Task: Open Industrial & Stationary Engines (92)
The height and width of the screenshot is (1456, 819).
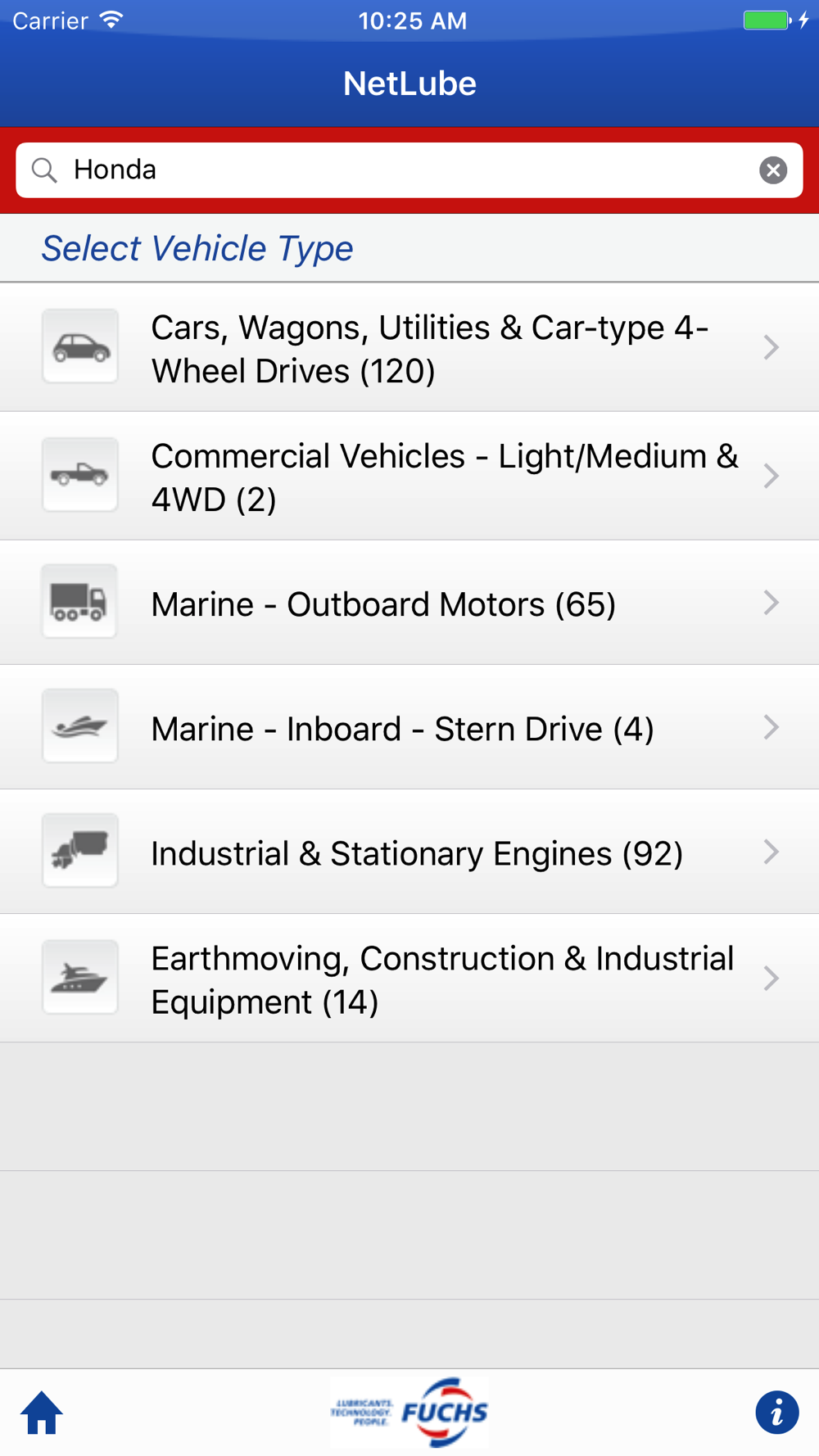Action: tap(409, 852)
